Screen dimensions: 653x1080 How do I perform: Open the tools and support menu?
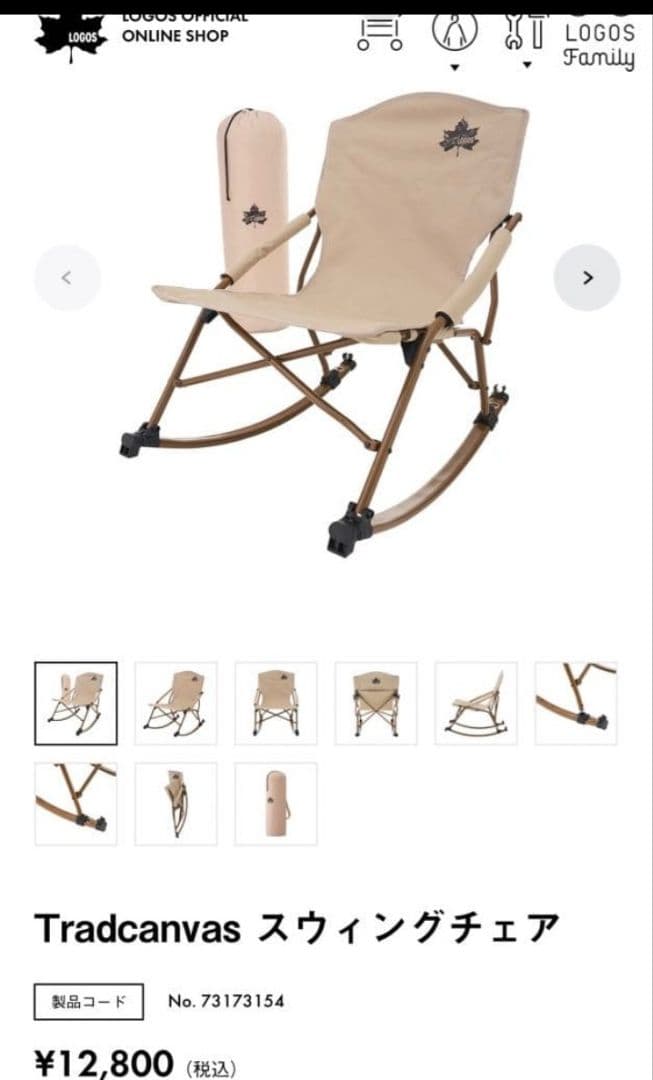click(526, 30)
